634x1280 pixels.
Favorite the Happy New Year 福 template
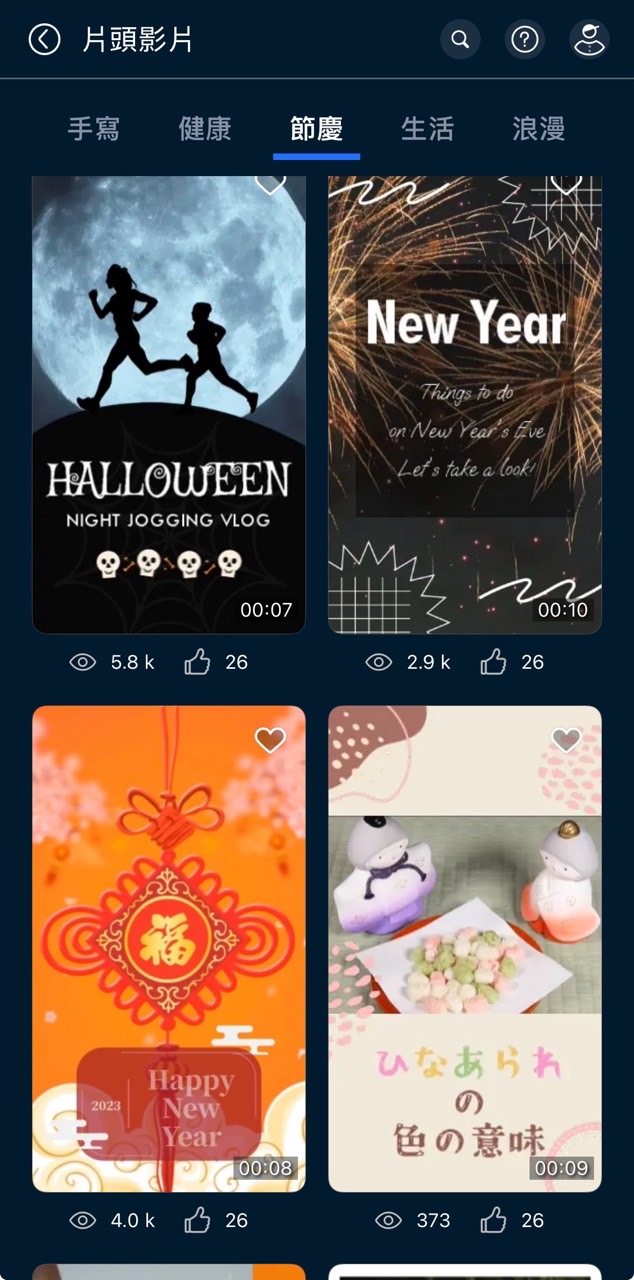click(270, 740)
